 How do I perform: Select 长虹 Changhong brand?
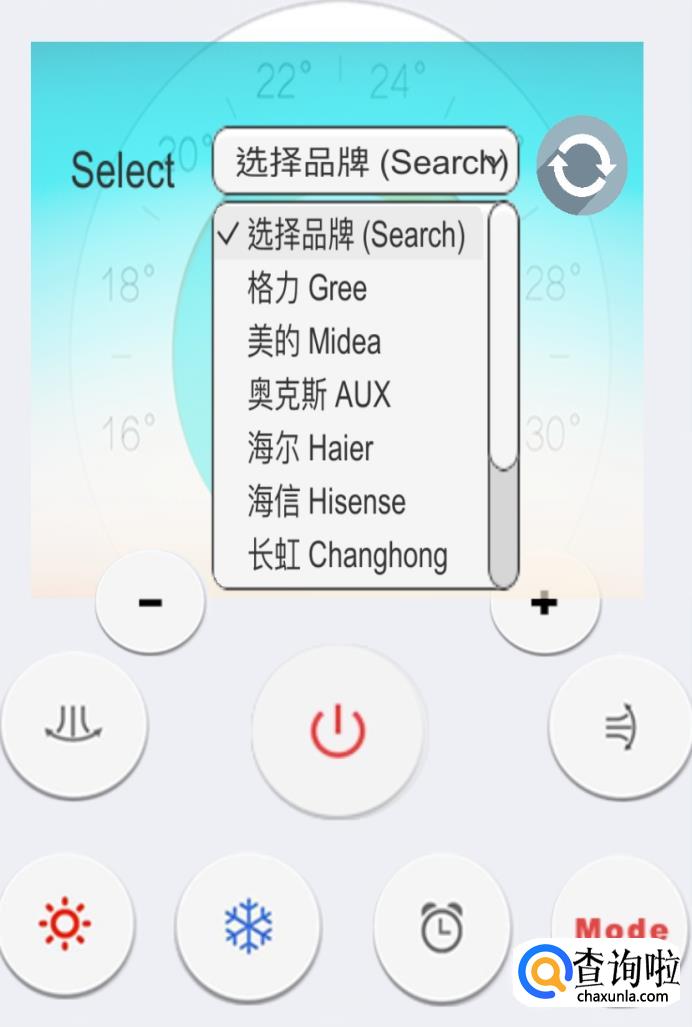pyautogui.click(x=347, y=554)
